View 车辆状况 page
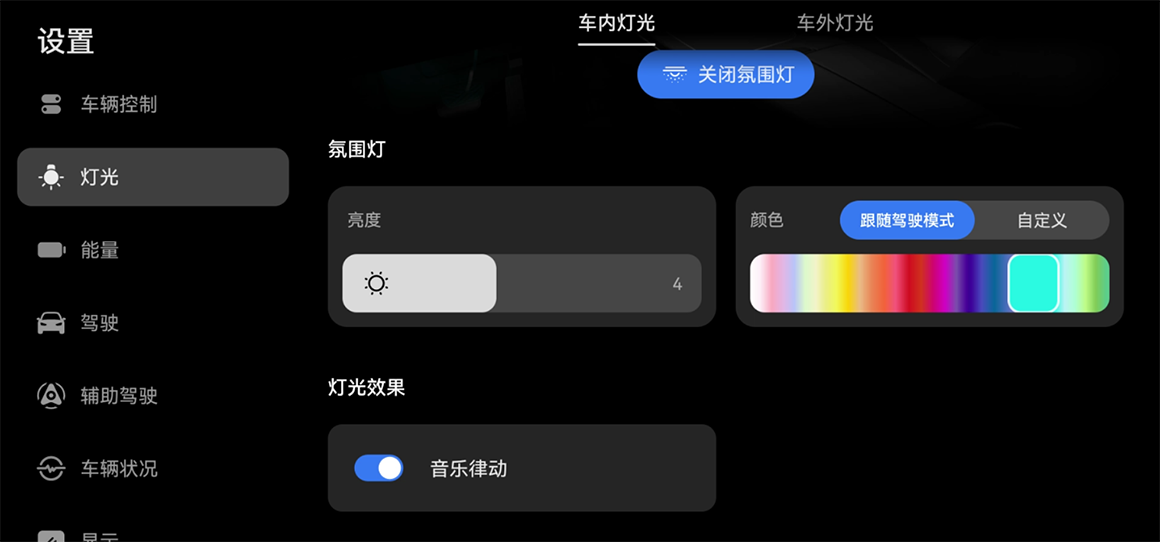 (118, 468)
